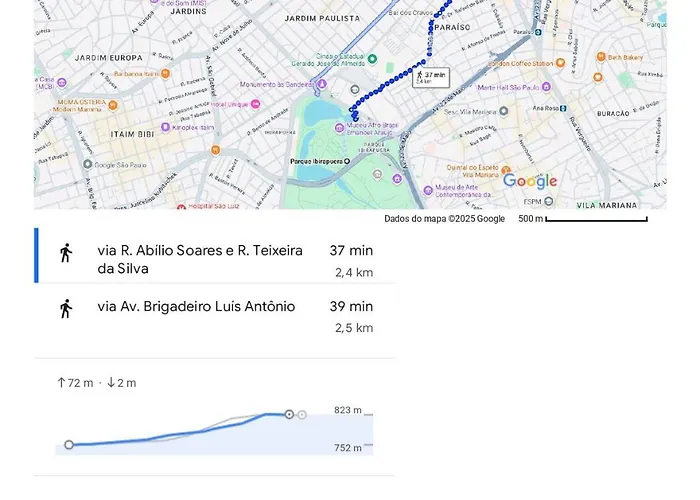Open Parque Ibirapuera place marker
This screenshot has width=700, height=500.
pyautogui.click(x=347, y=161)
